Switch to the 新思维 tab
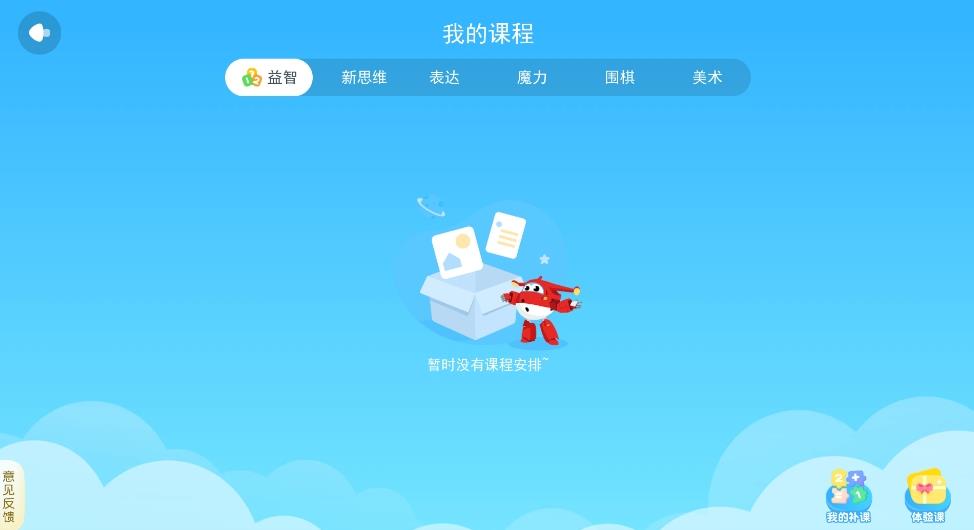The image size is (974, 530). (363, 77)
